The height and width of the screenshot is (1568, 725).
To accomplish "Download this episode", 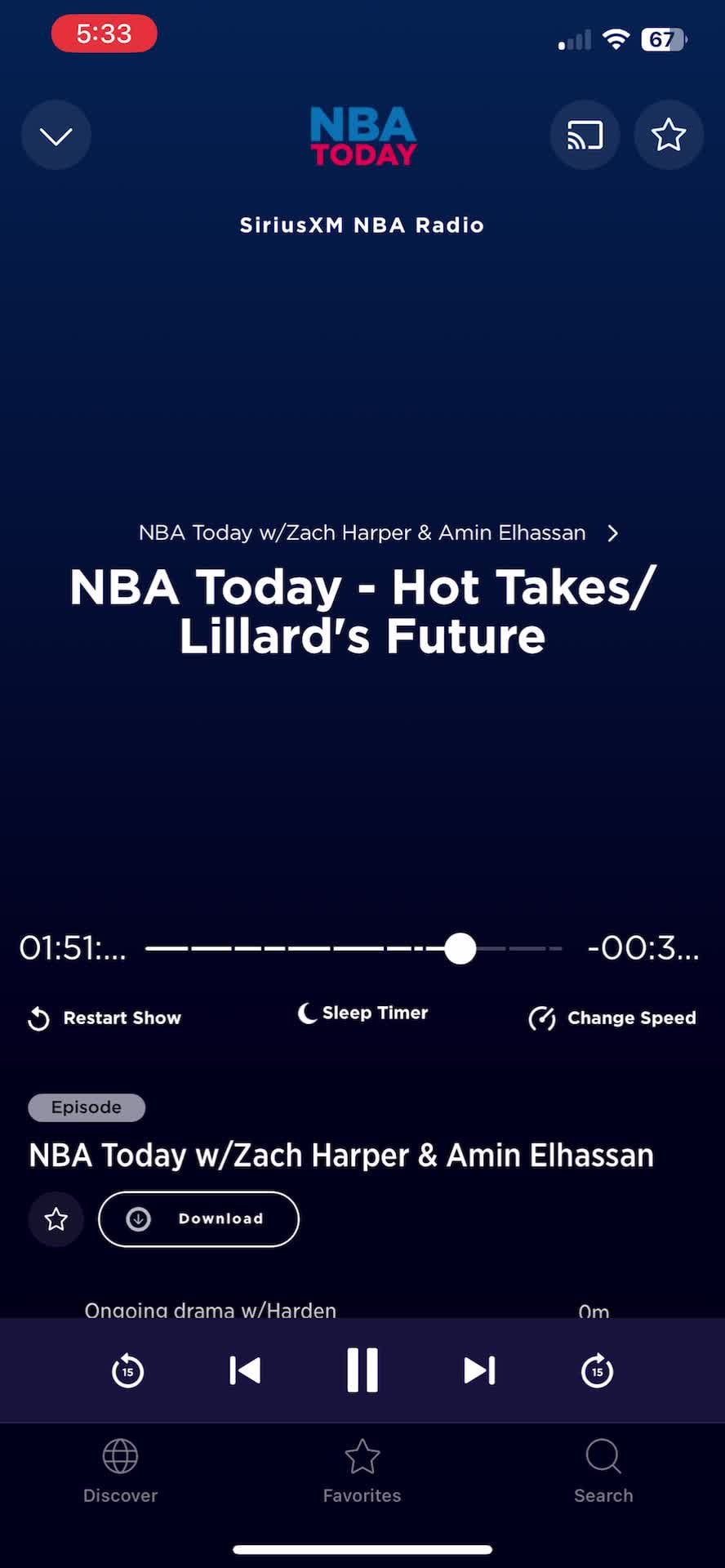I will (x=198, y=1219).
